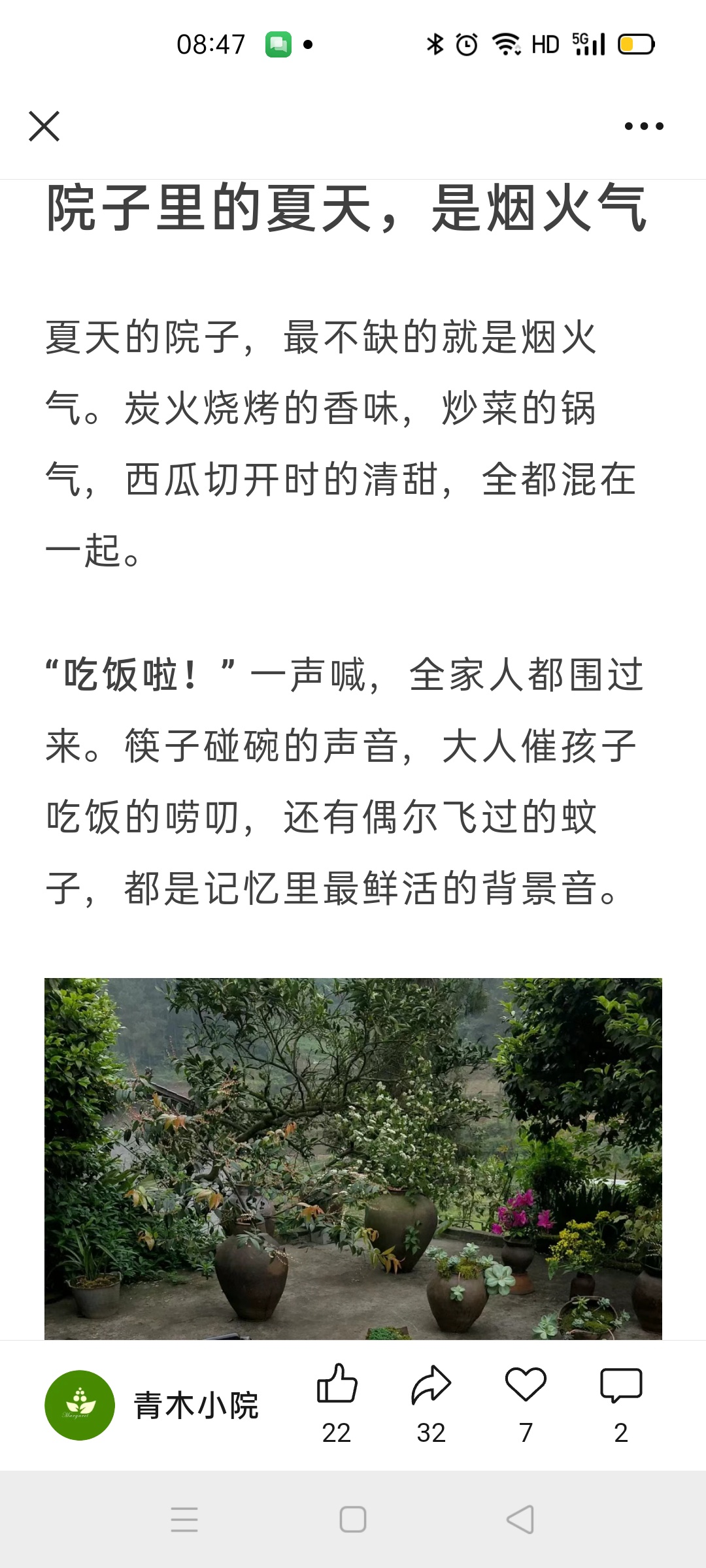Go to home via system navigation

(x=353, y=1519)
